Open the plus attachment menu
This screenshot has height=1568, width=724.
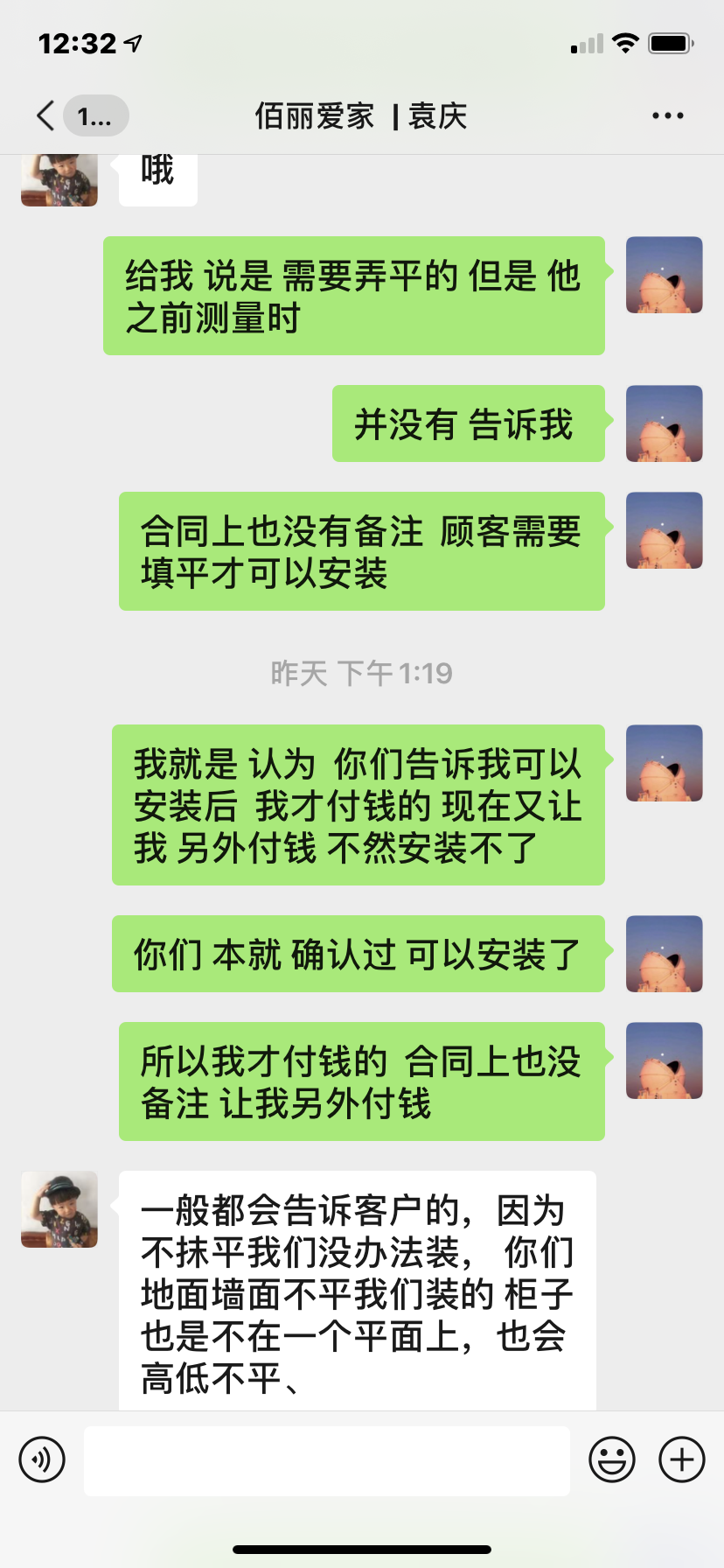(x=682, y=1459)
